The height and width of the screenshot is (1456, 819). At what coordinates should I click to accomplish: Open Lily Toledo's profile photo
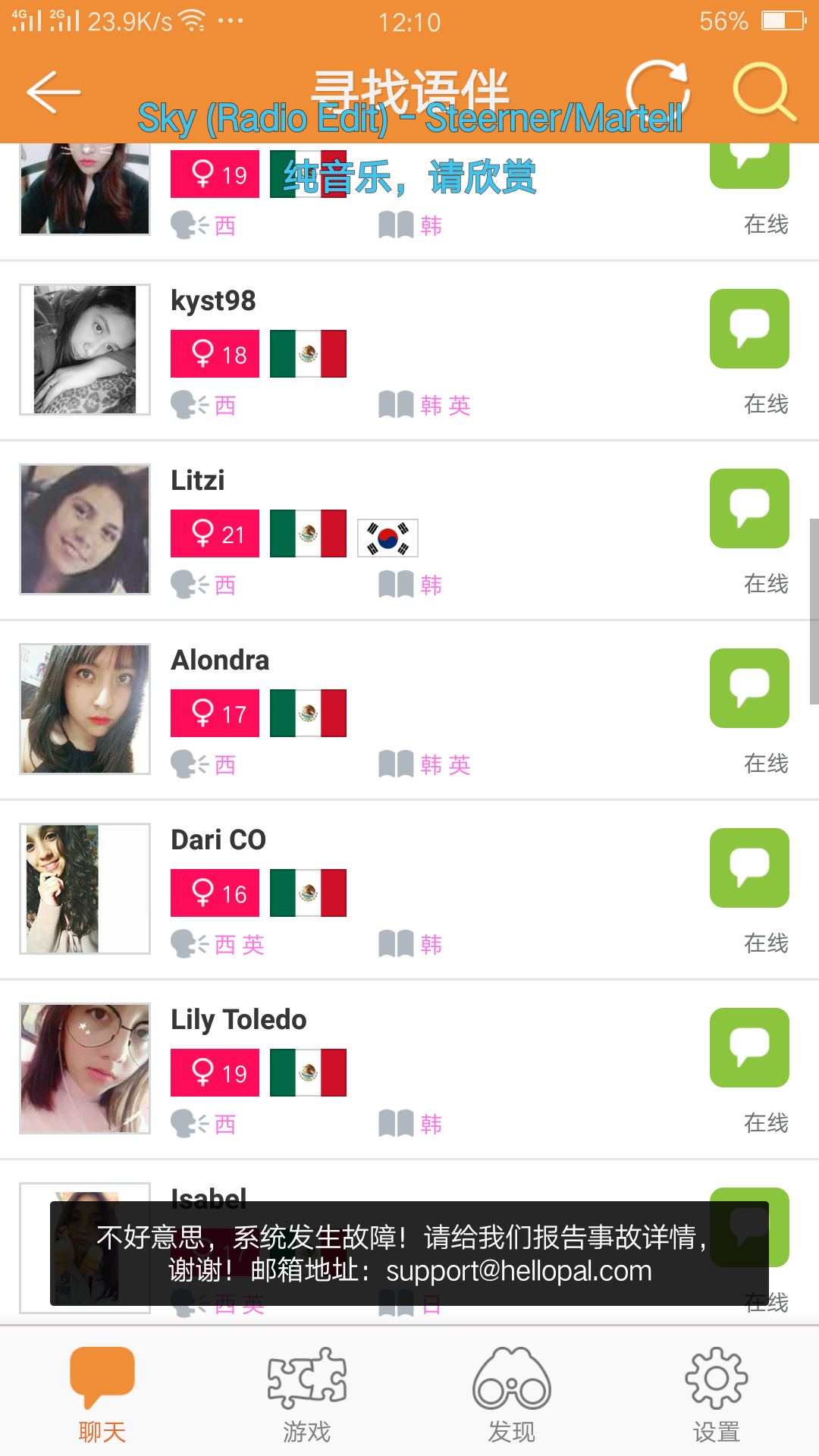coord(85,1068)
